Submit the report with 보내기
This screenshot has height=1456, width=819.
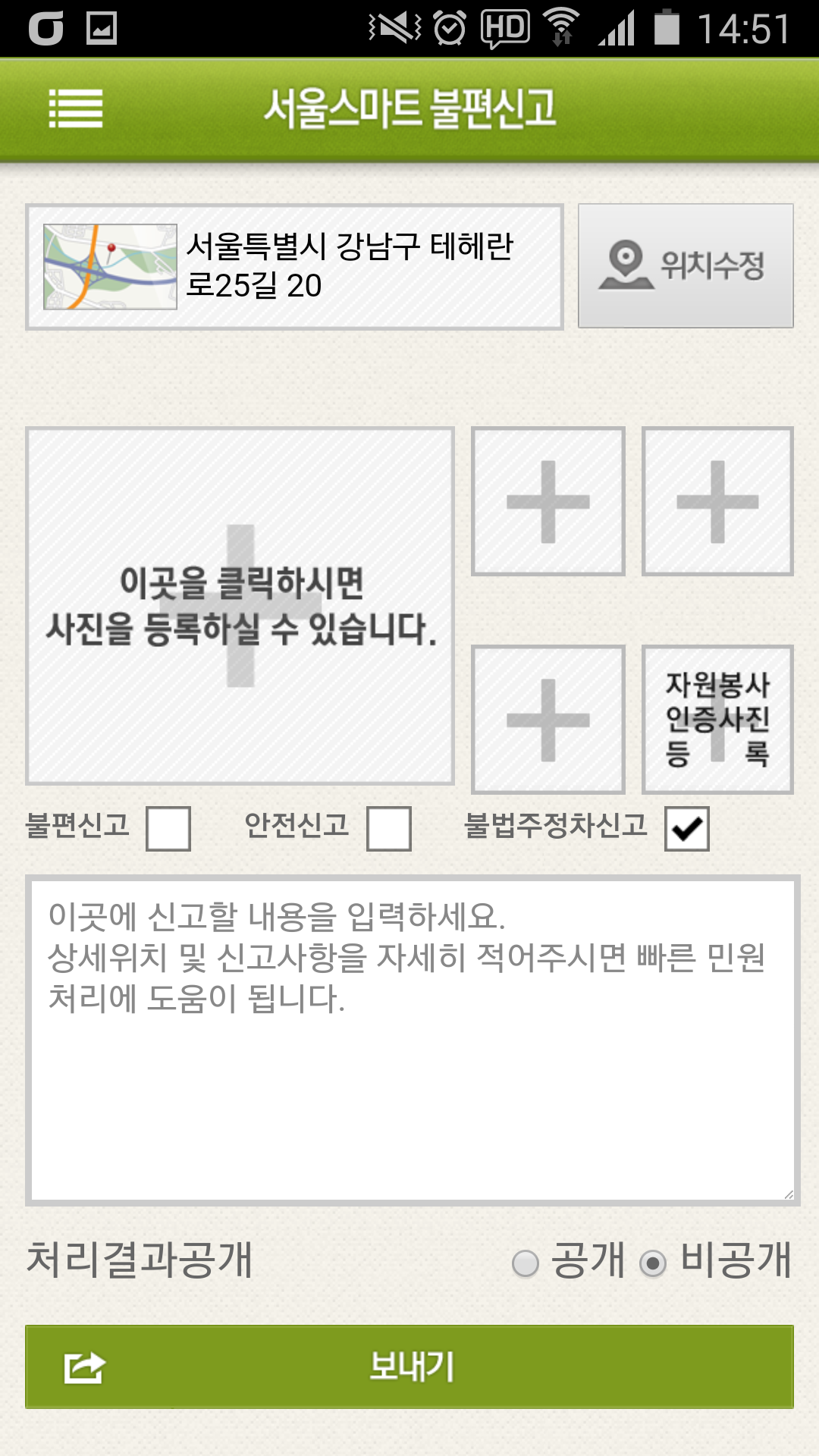(x=409, y=1367)
